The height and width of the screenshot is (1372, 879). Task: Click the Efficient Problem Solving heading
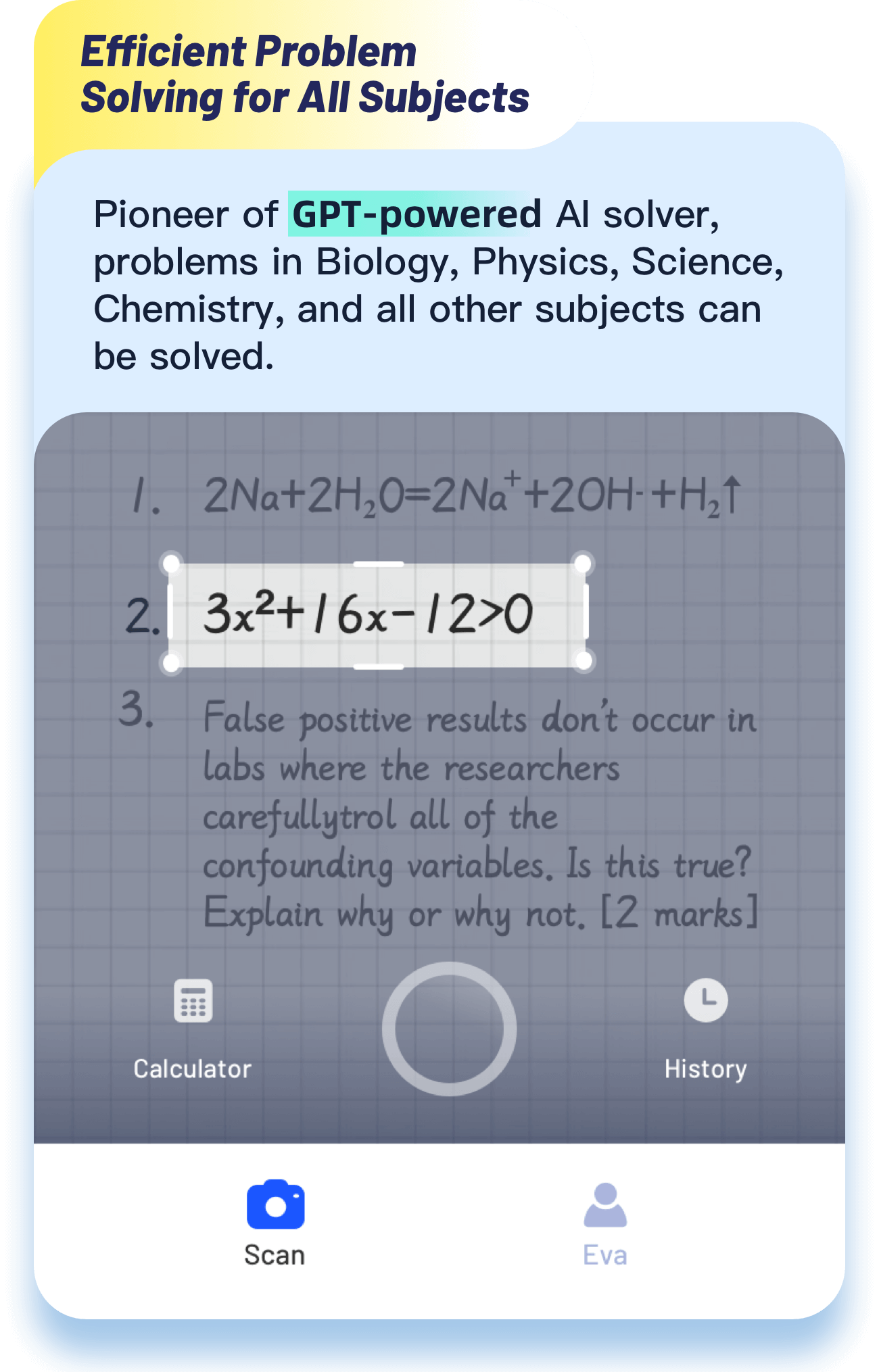(304, 74)
